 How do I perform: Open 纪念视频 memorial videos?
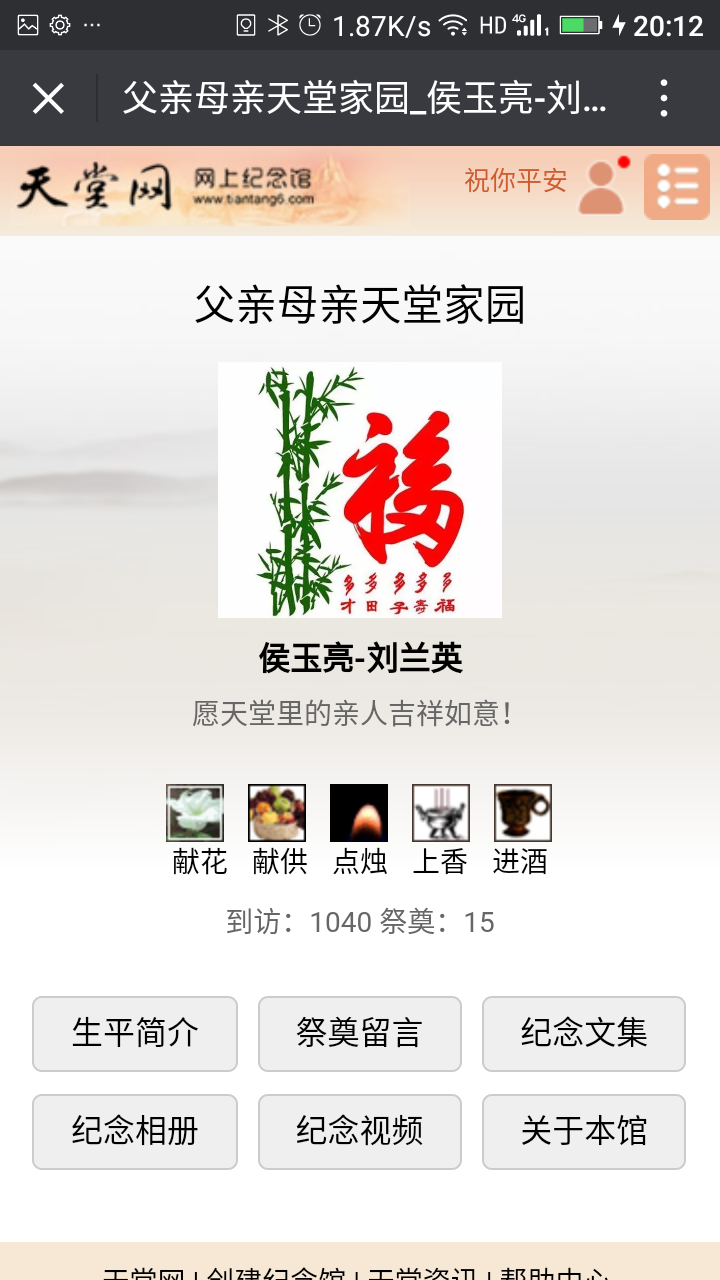(360, 1131)
